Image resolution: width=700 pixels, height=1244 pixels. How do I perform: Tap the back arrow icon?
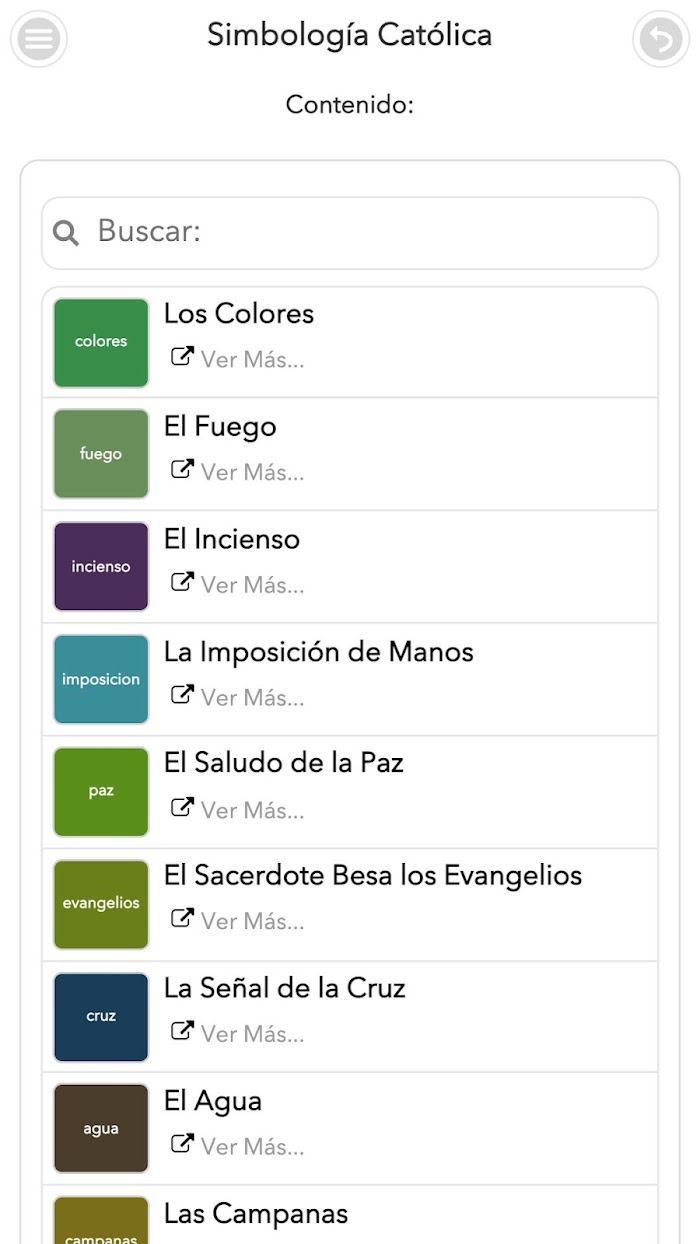(x=661, y=39)
